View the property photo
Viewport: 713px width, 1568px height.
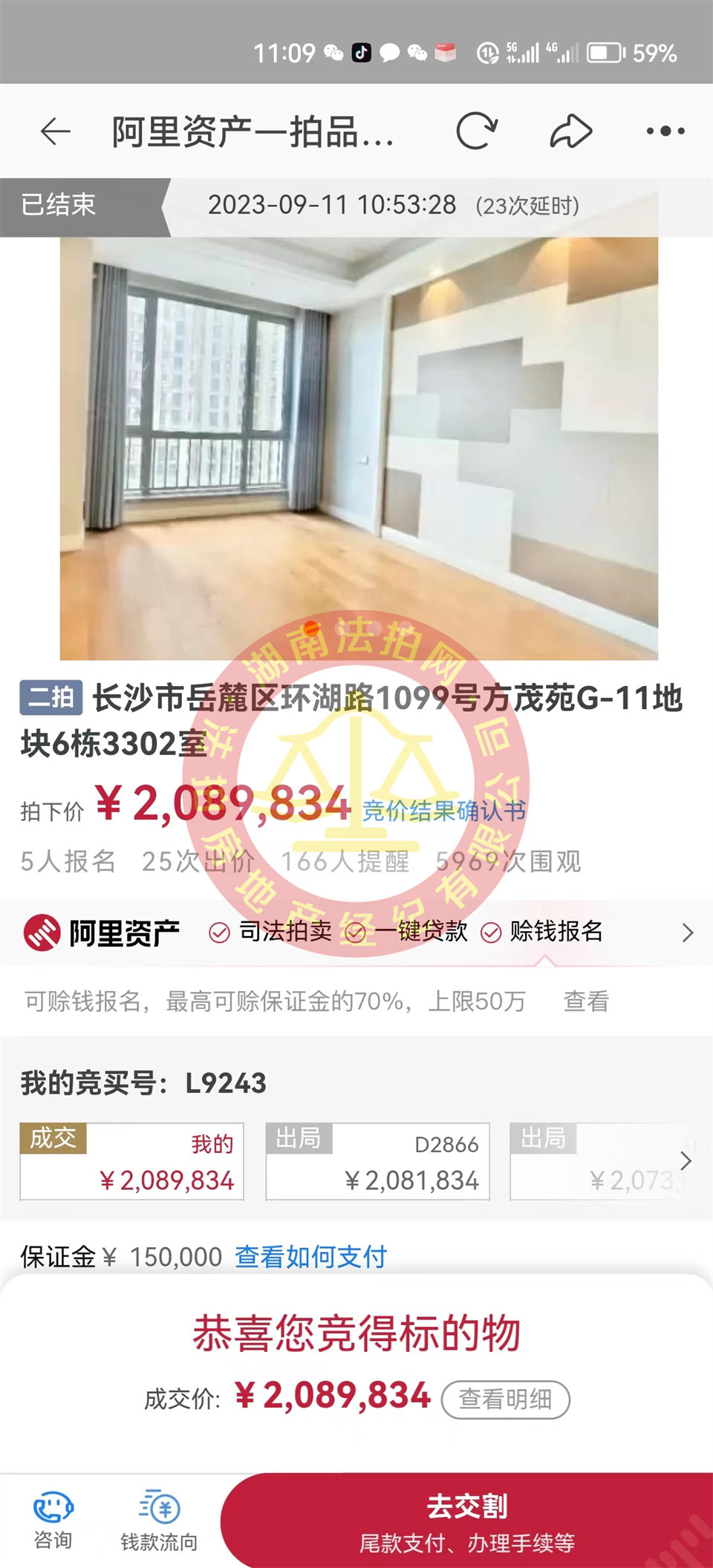(x=359, y=448)
